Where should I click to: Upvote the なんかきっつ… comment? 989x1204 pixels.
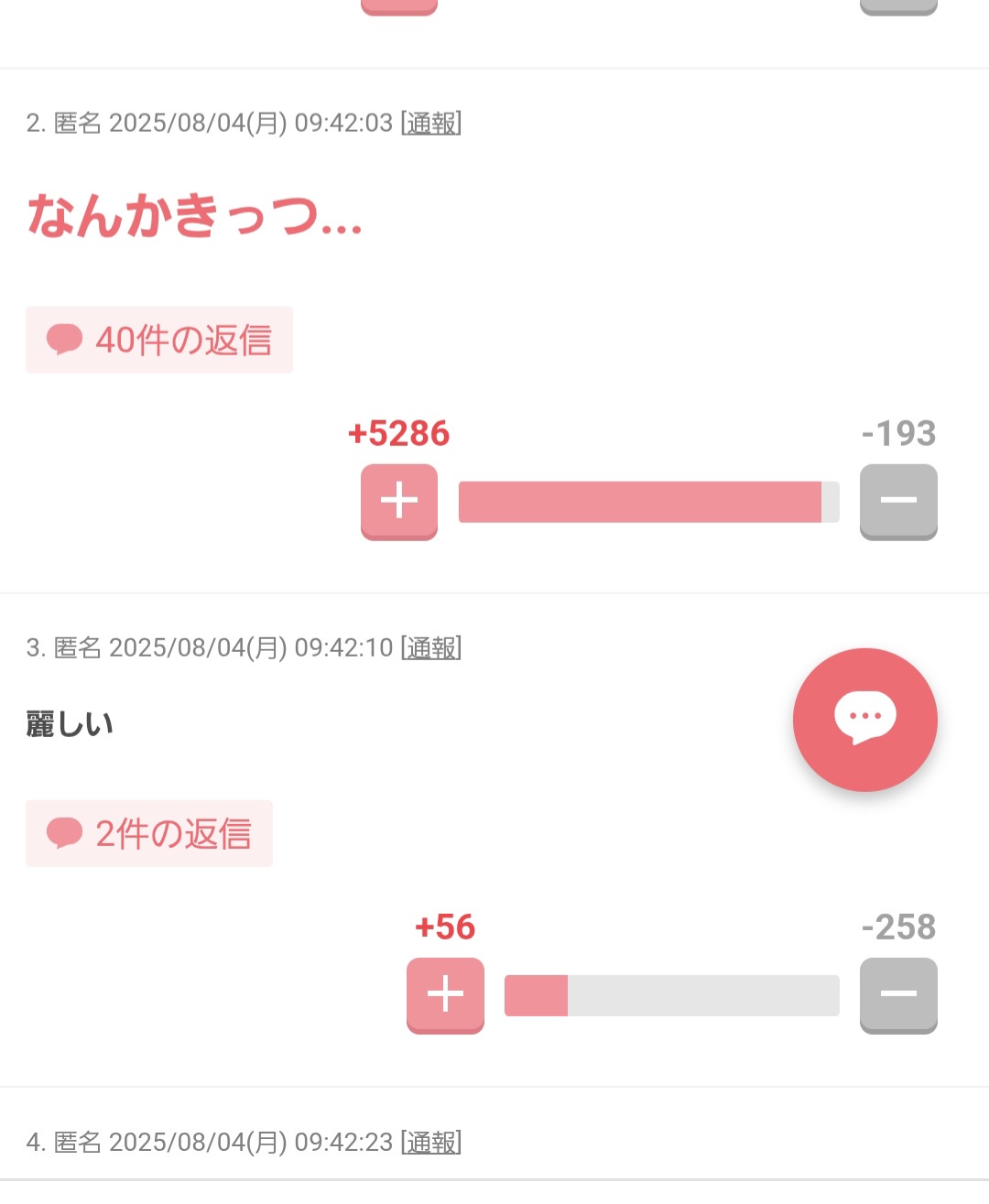pyautogui.click(x=399, y=501)
